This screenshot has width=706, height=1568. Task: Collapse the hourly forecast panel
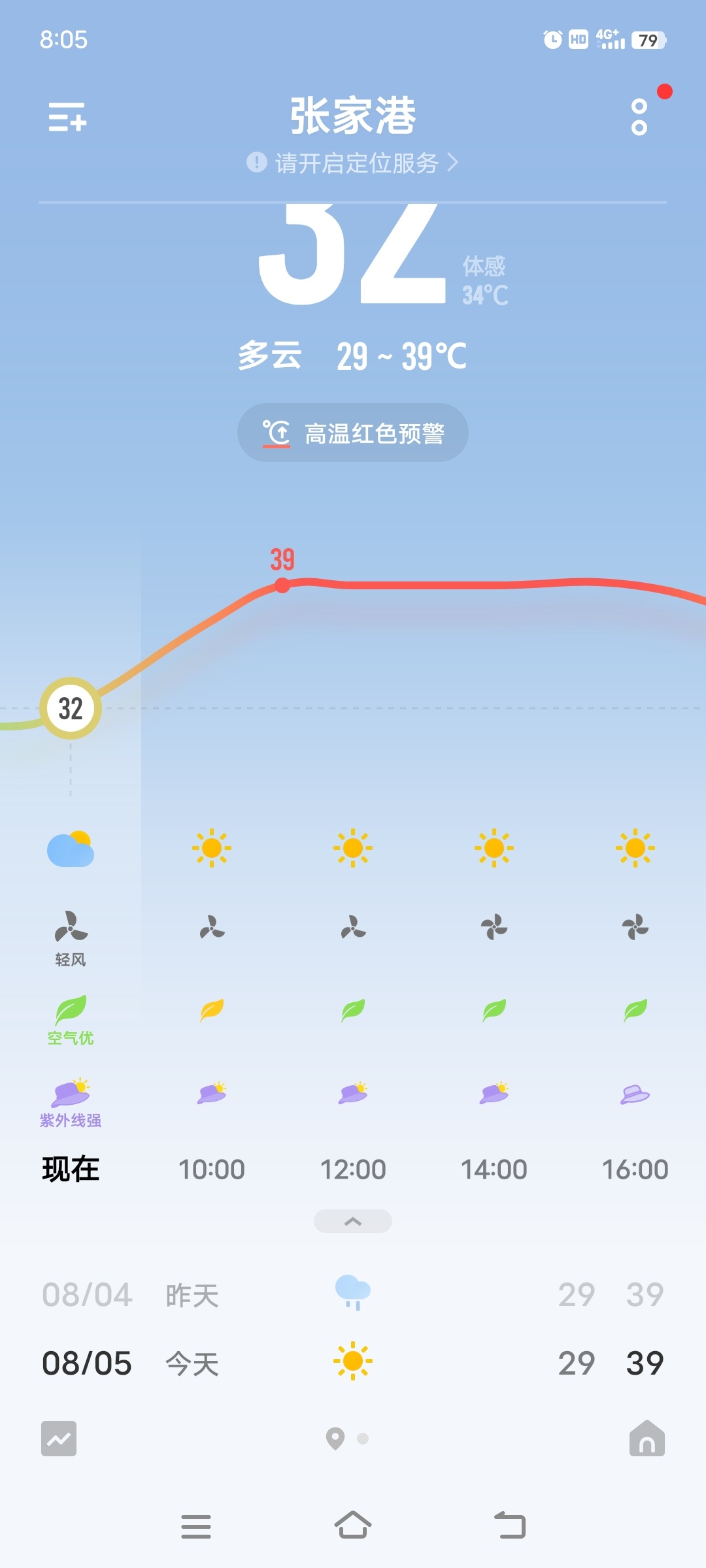[x=353, y=1221]
